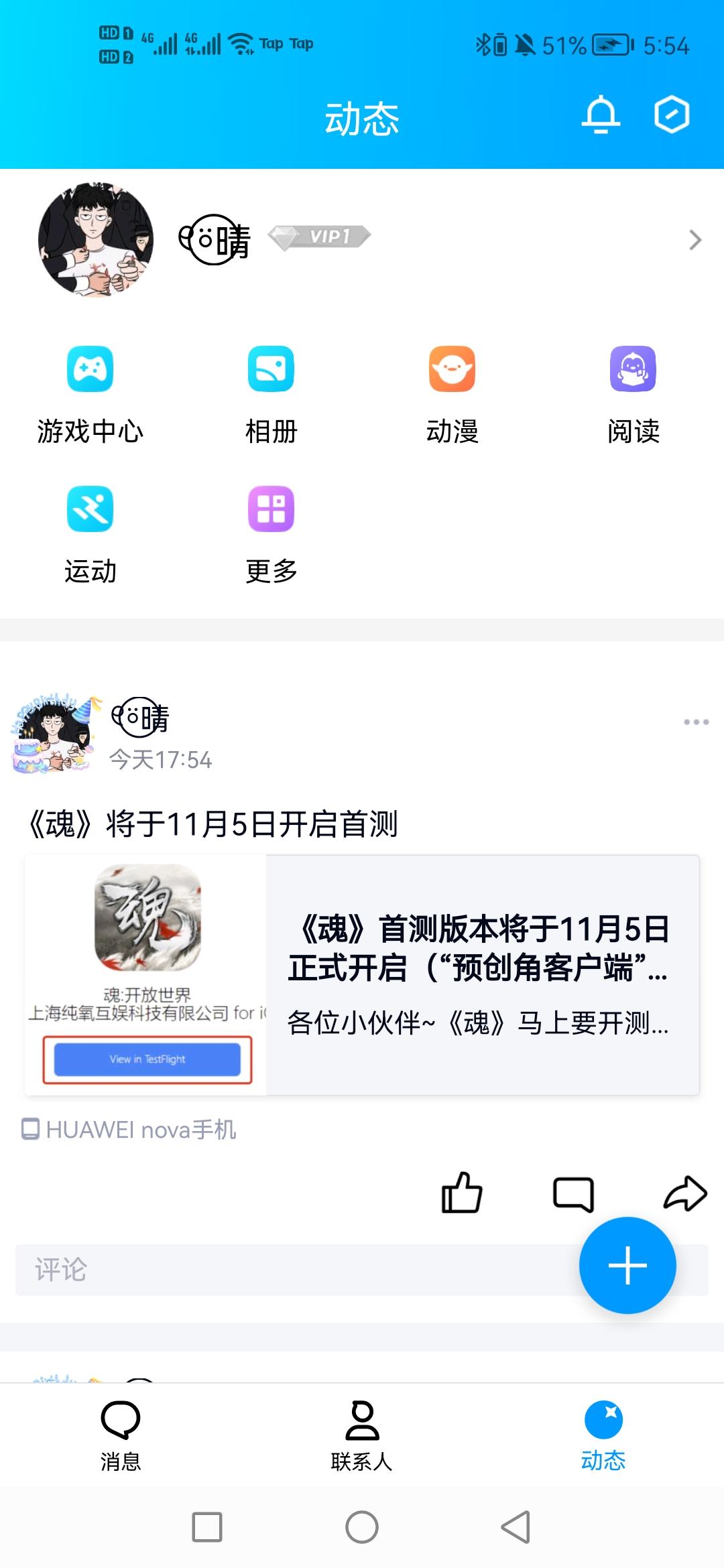Open the 运动 (Sports) icon
The height and width of the screenshot is (1568, 724).
(x=90, y=509)
